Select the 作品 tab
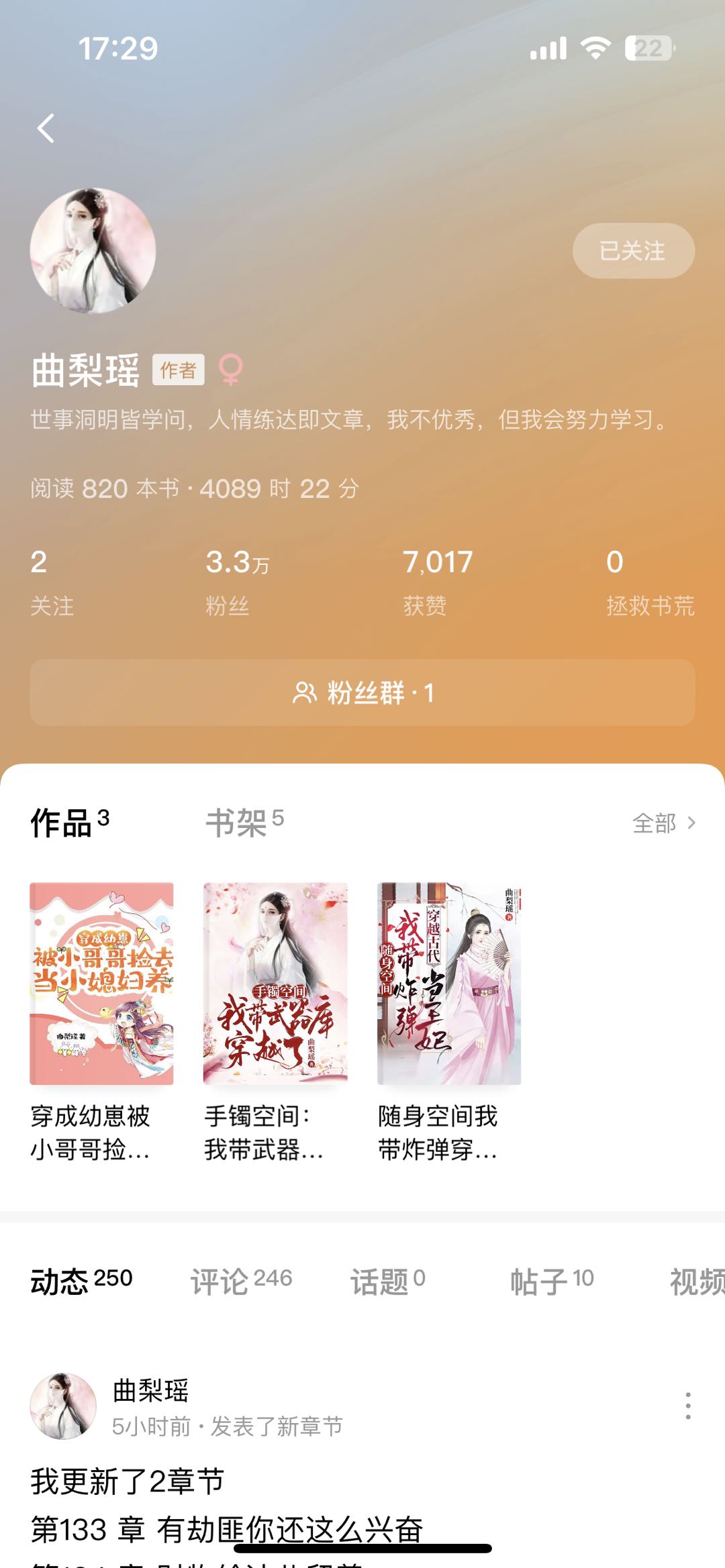 [69, 823]
